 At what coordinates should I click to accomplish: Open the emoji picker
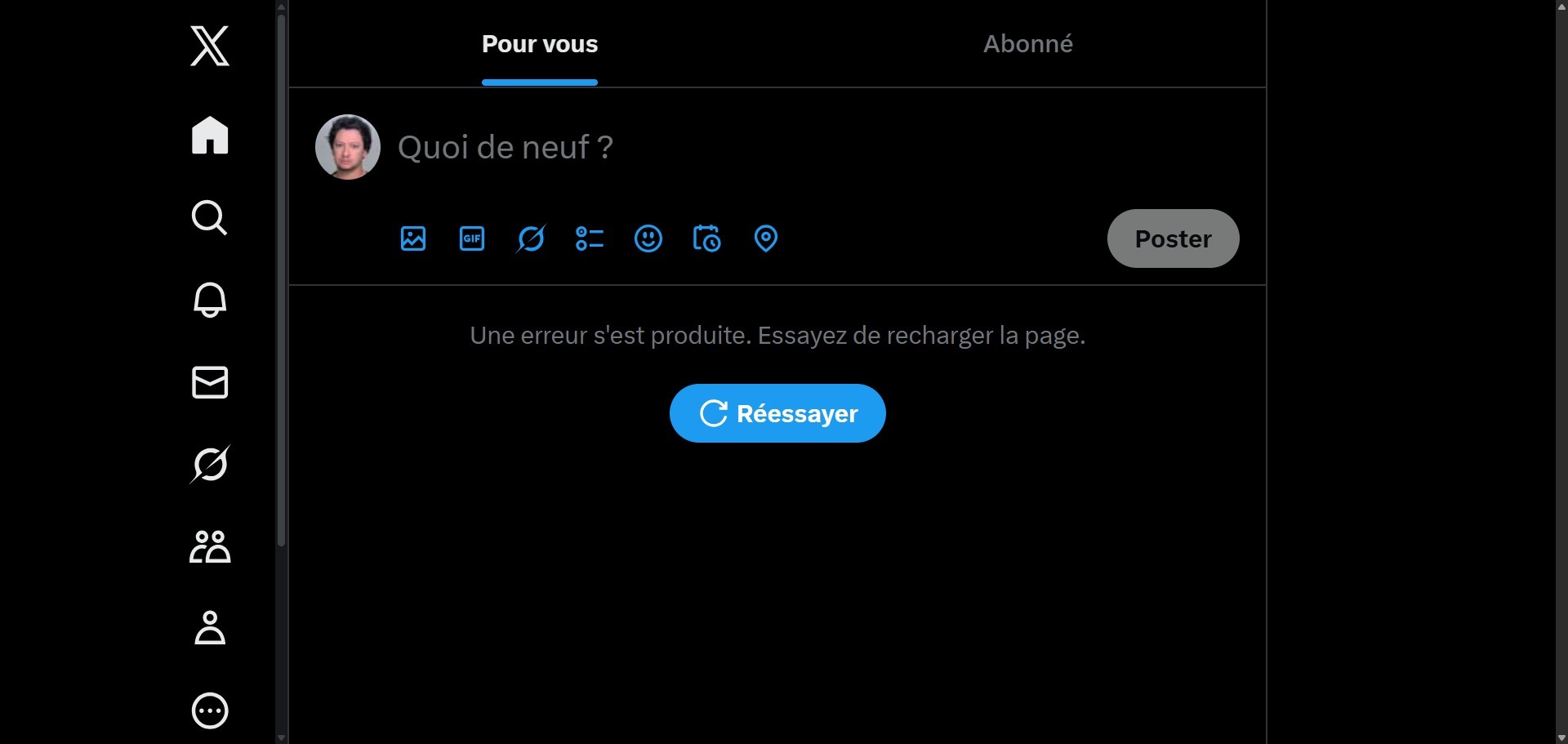point(648,238)
